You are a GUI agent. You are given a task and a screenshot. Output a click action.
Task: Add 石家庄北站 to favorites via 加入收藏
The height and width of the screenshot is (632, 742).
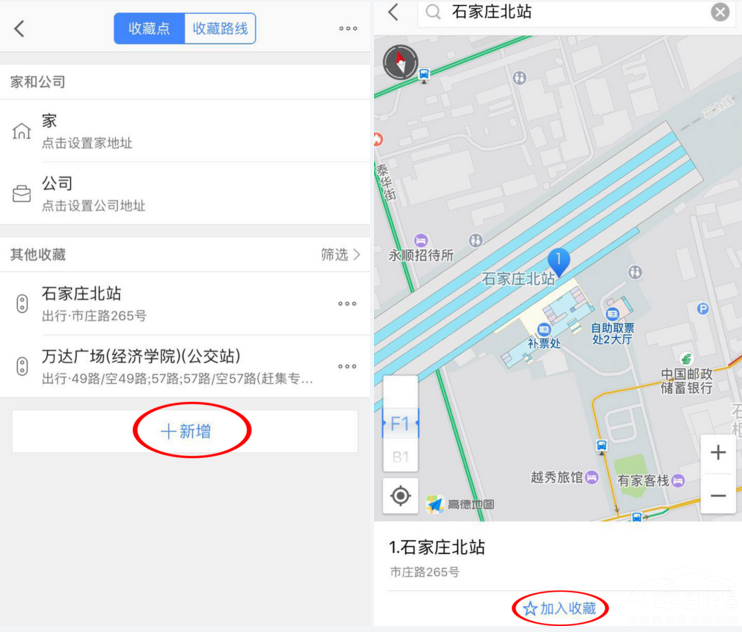(560, 608)
